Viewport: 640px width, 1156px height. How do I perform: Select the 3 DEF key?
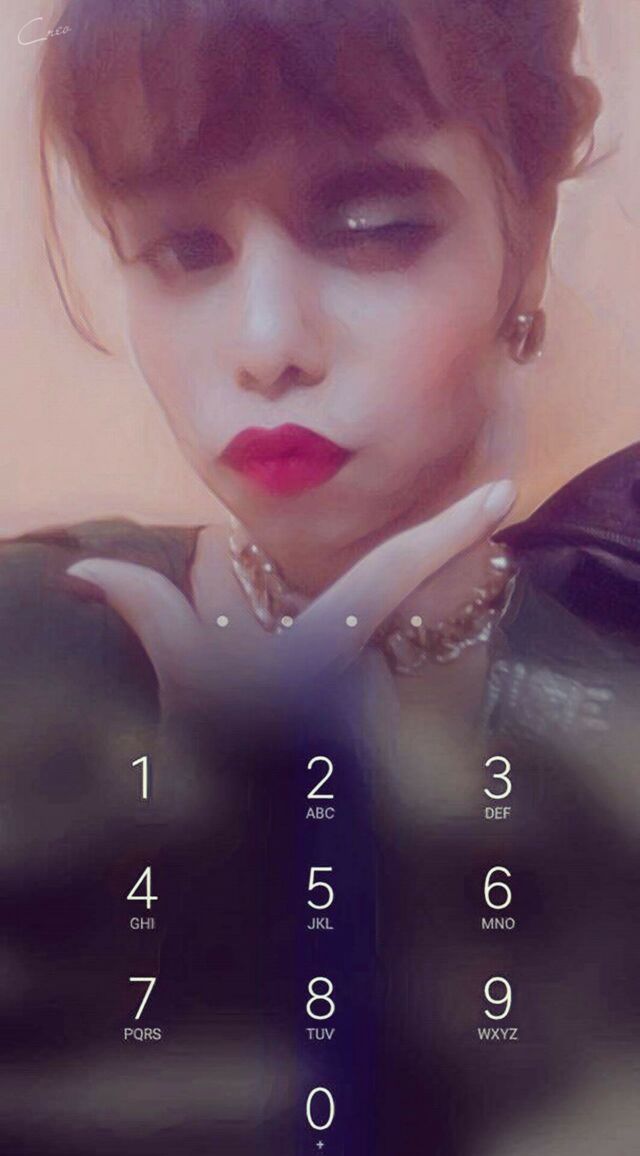497,788
